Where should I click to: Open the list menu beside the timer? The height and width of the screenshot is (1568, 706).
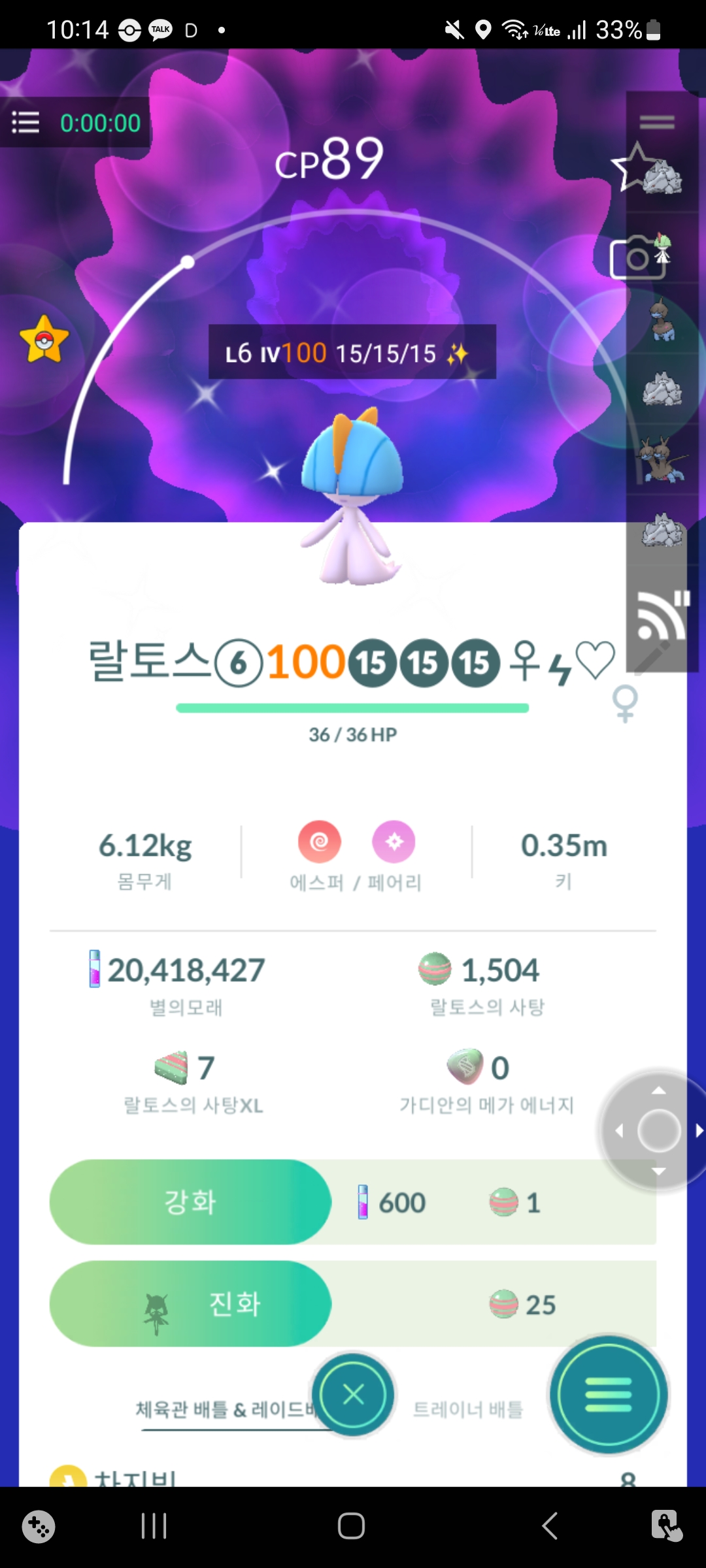point(26,122)
